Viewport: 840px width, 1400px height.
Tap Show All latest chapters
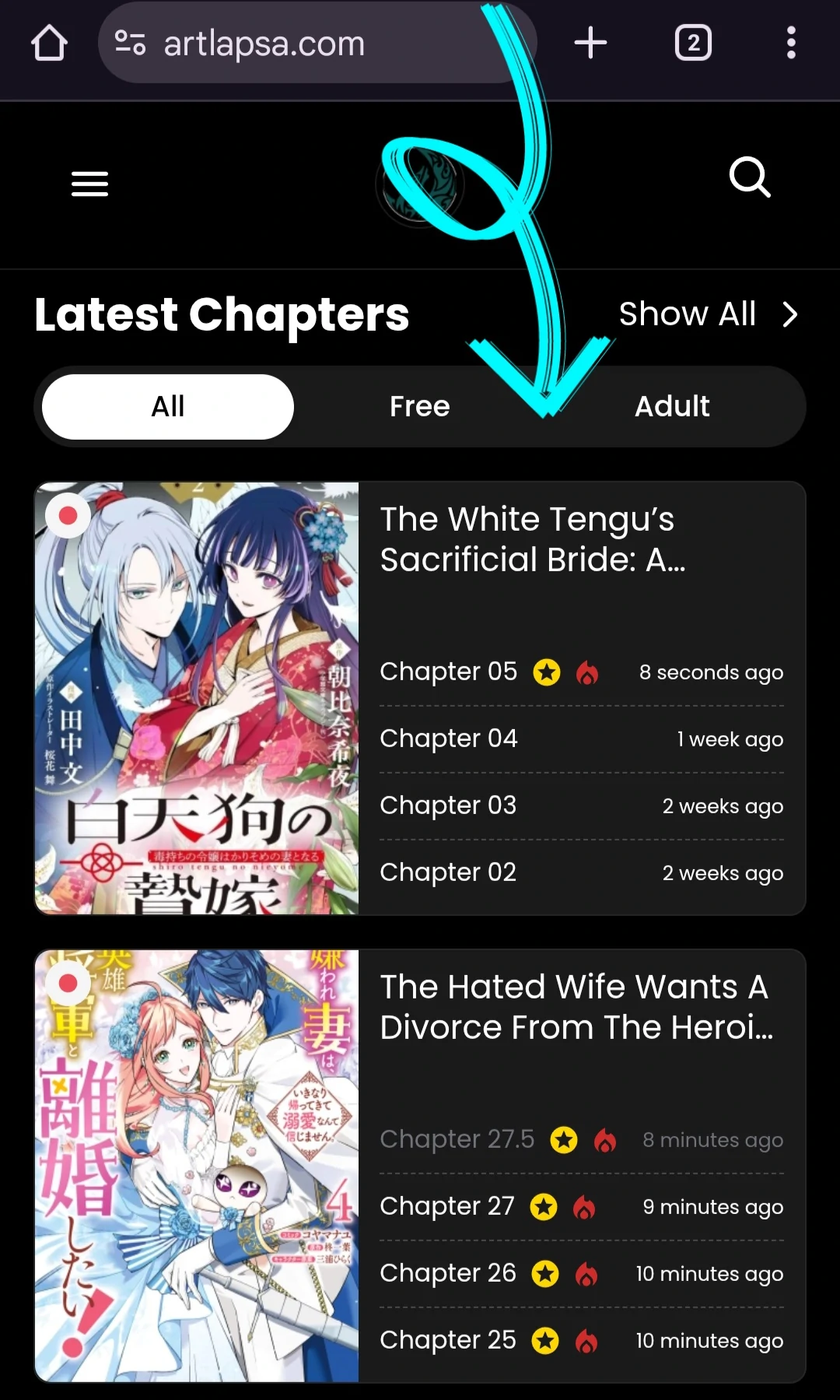708,314
